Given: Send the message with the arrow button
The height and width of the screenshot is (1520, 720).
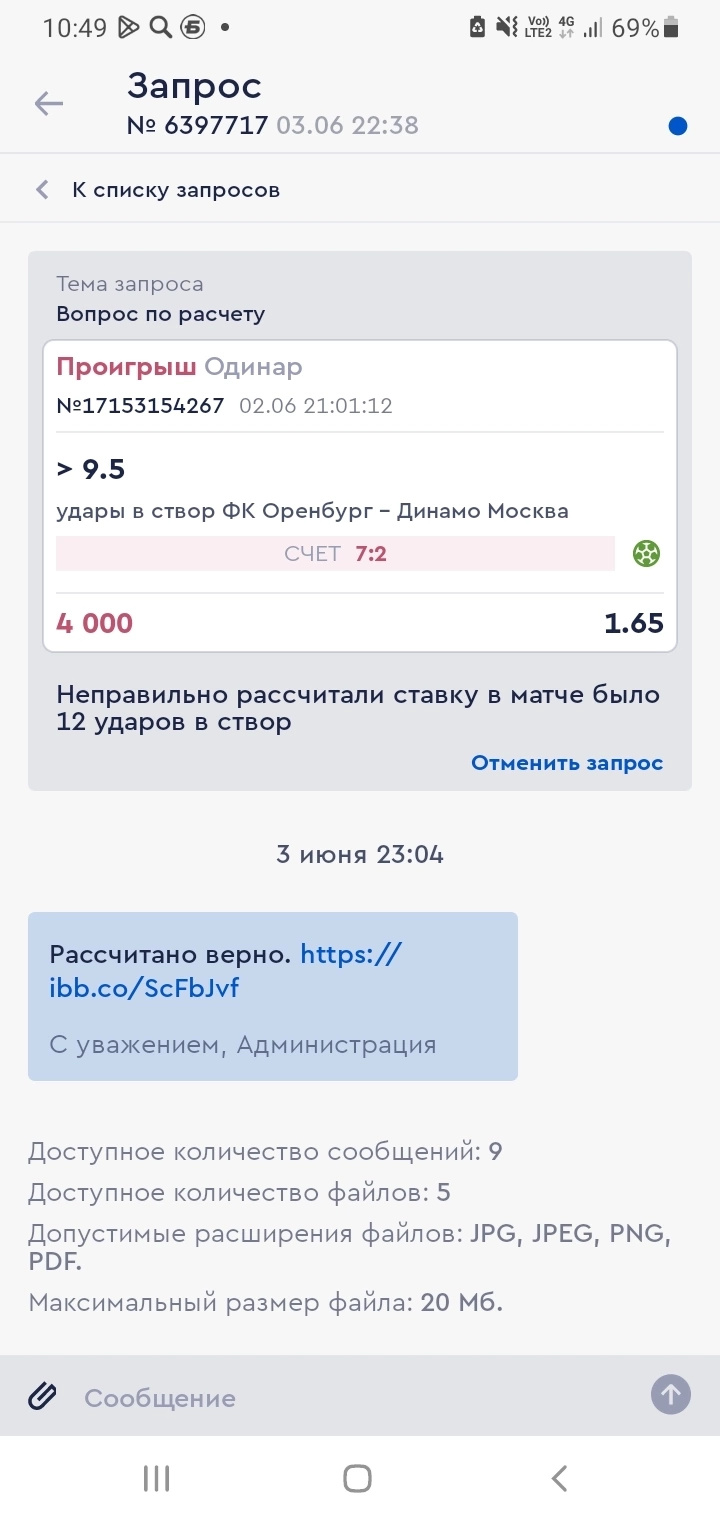Looking at the screenshot, I should (670, 1394).
